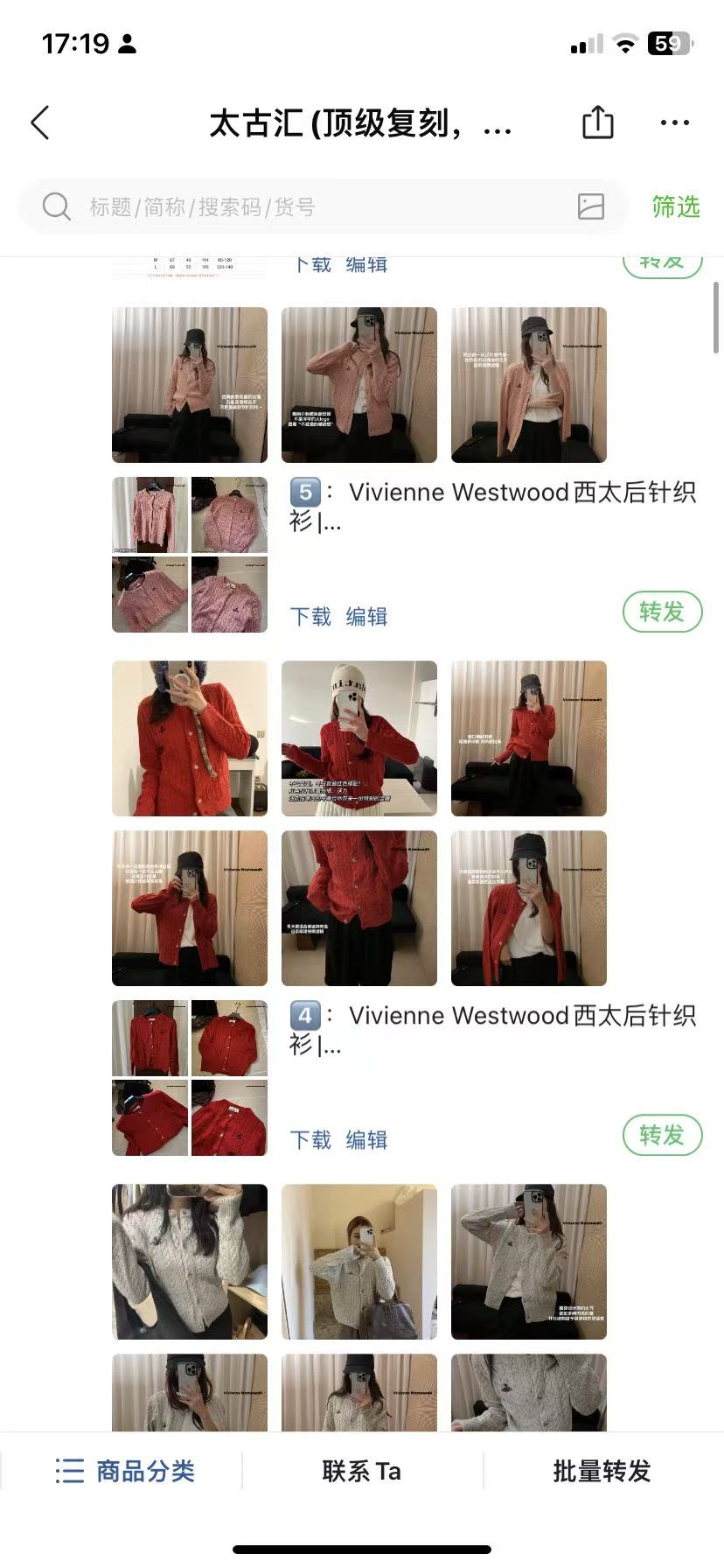View first pink cardigan photo of item 5
The image size is (724, 1568).
pos(190,385)
